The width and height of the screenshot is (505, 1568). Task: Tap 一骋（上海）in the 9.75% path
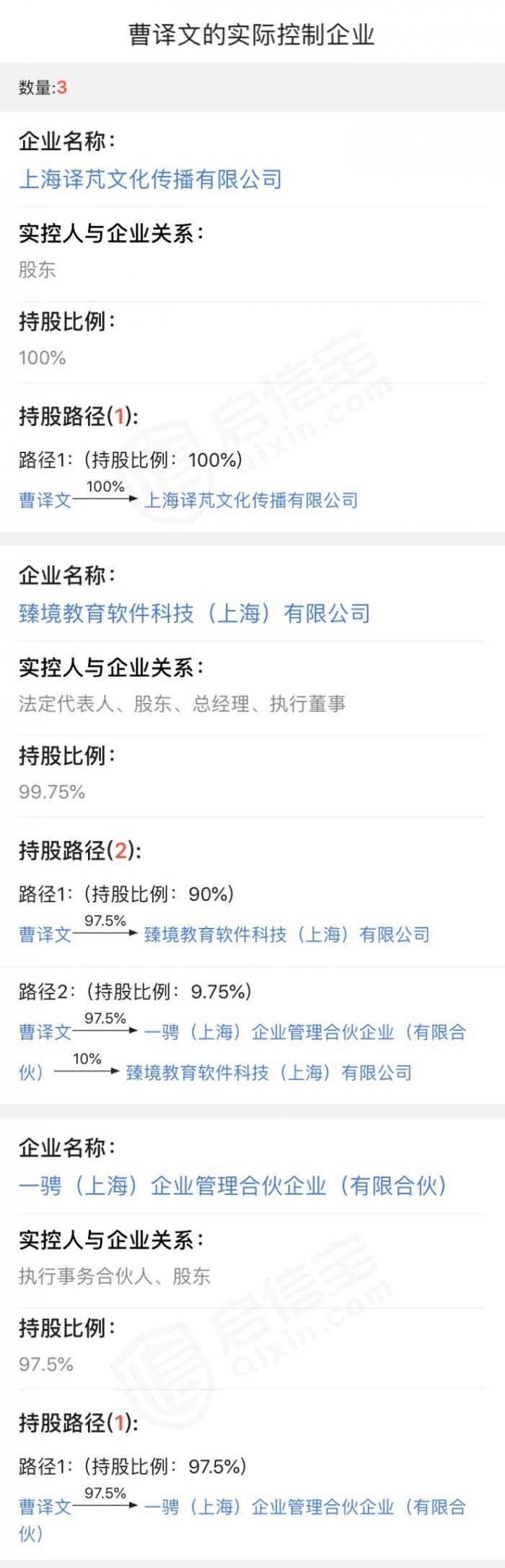[304, 1032]
